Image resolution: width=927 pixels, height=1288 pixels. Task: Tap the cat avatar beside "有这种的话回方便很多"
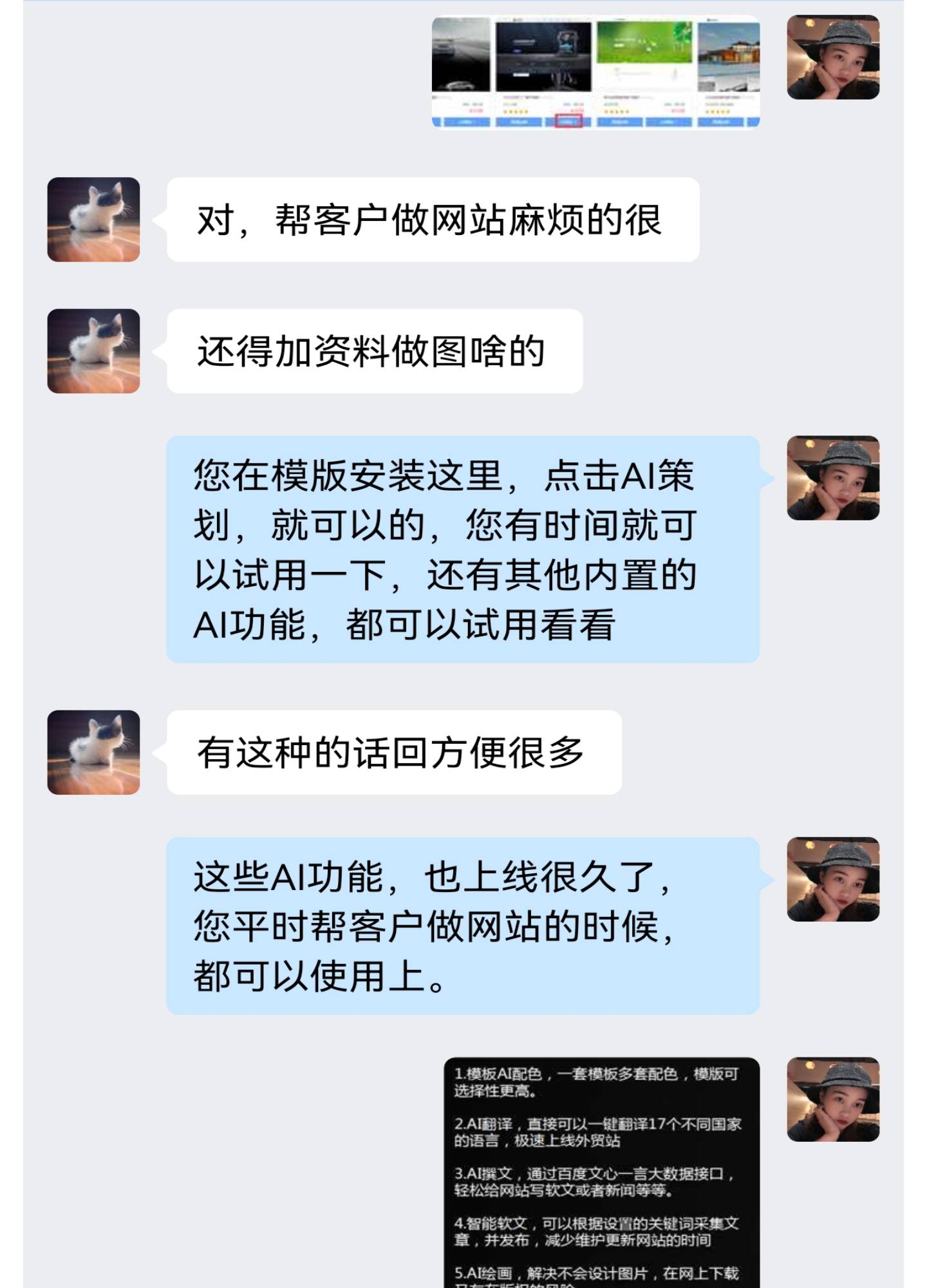coord(94,752)
